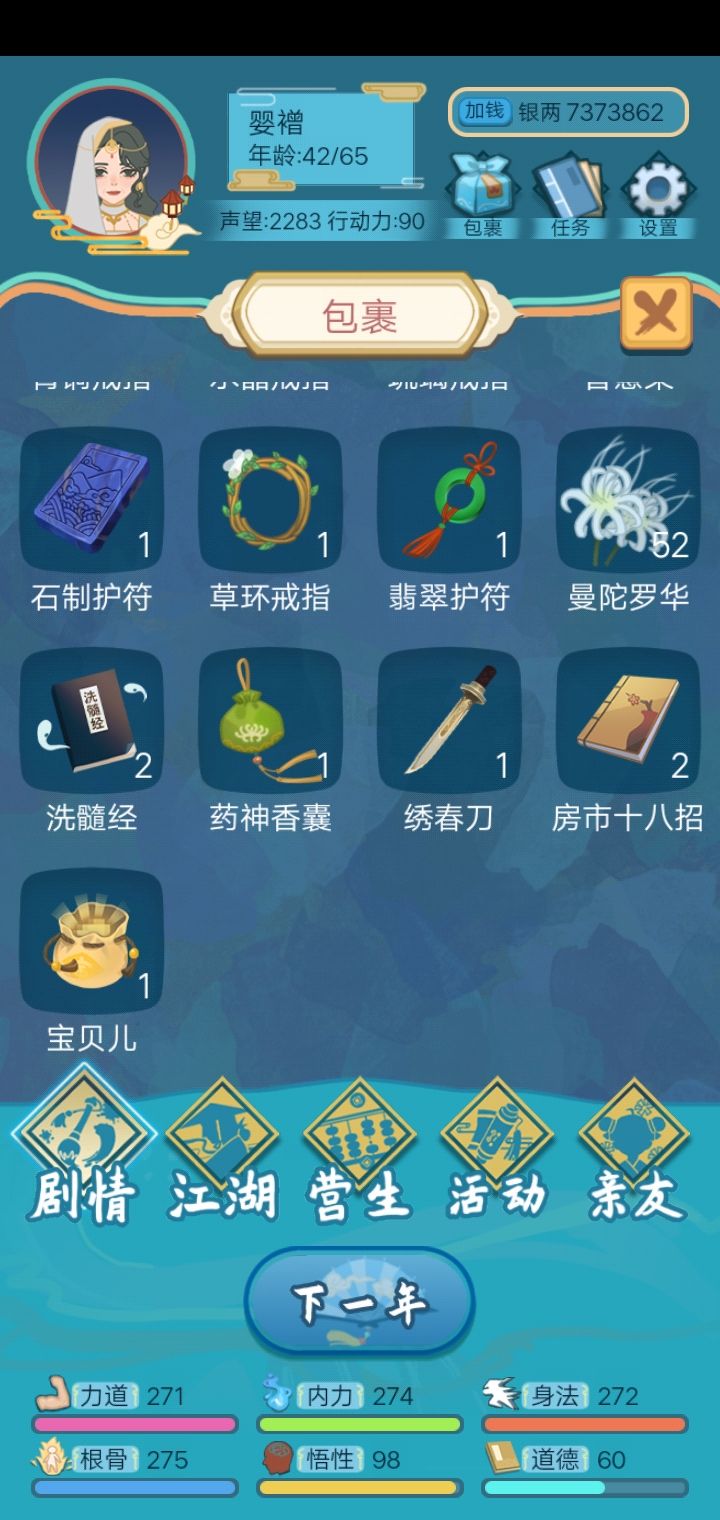Select the 宝贝儿 item
Viewport: 720px width, 1520px height.
click(x=91, y=940)
